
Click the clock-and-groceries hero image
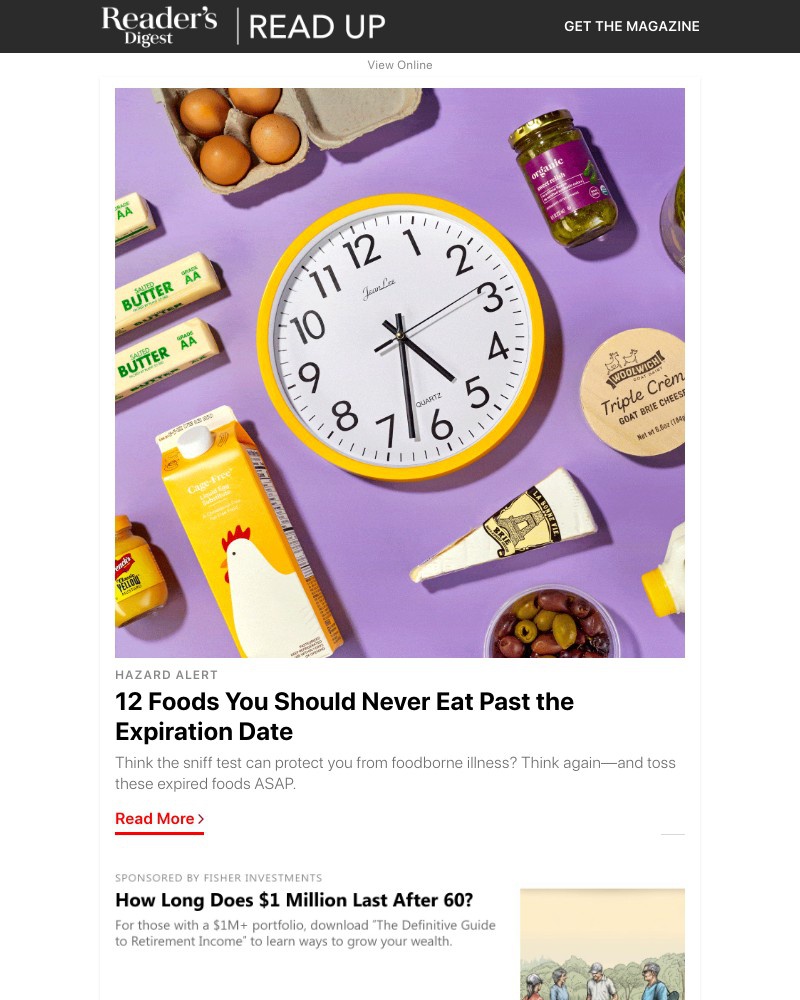400,372
